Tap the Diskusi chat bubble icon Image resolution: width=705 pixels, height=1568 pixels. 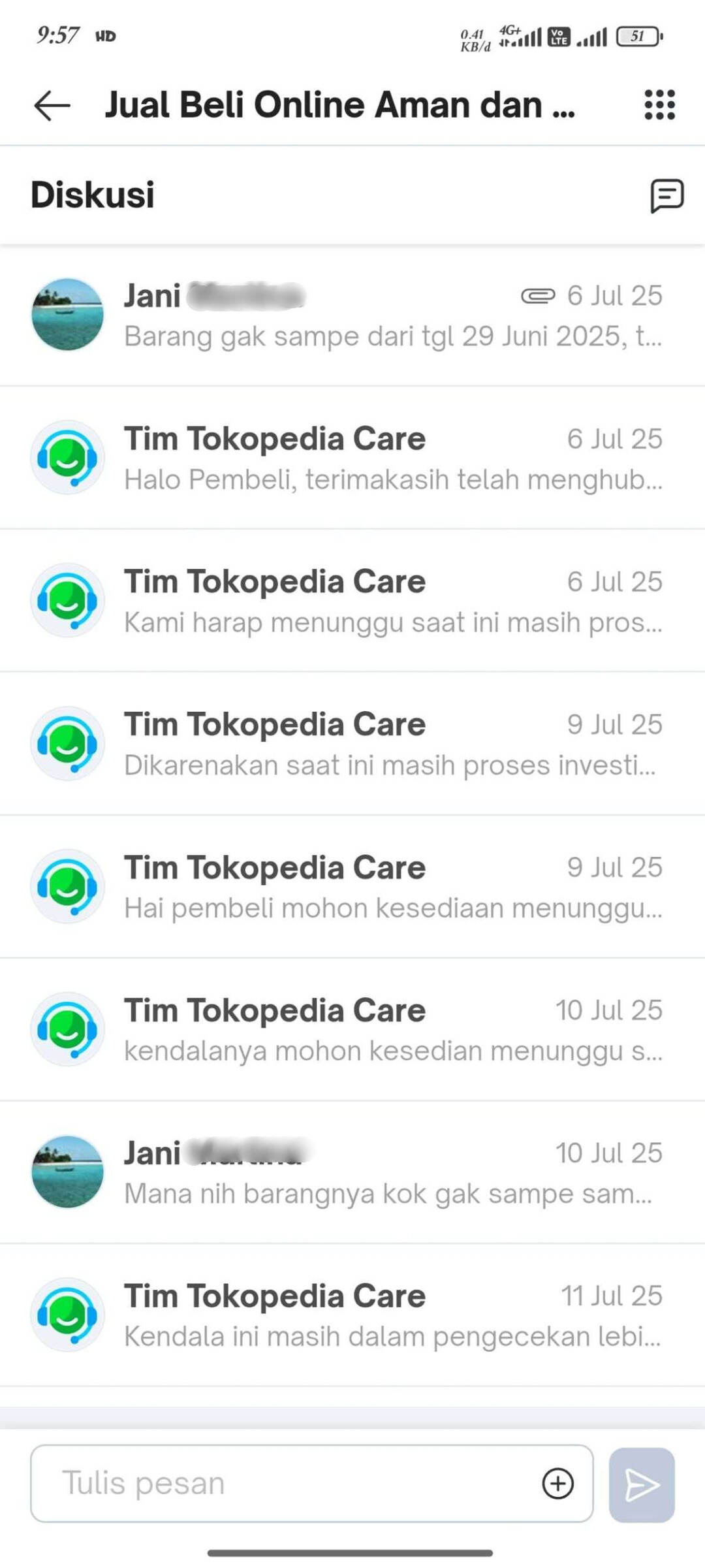tap(666, 195)
